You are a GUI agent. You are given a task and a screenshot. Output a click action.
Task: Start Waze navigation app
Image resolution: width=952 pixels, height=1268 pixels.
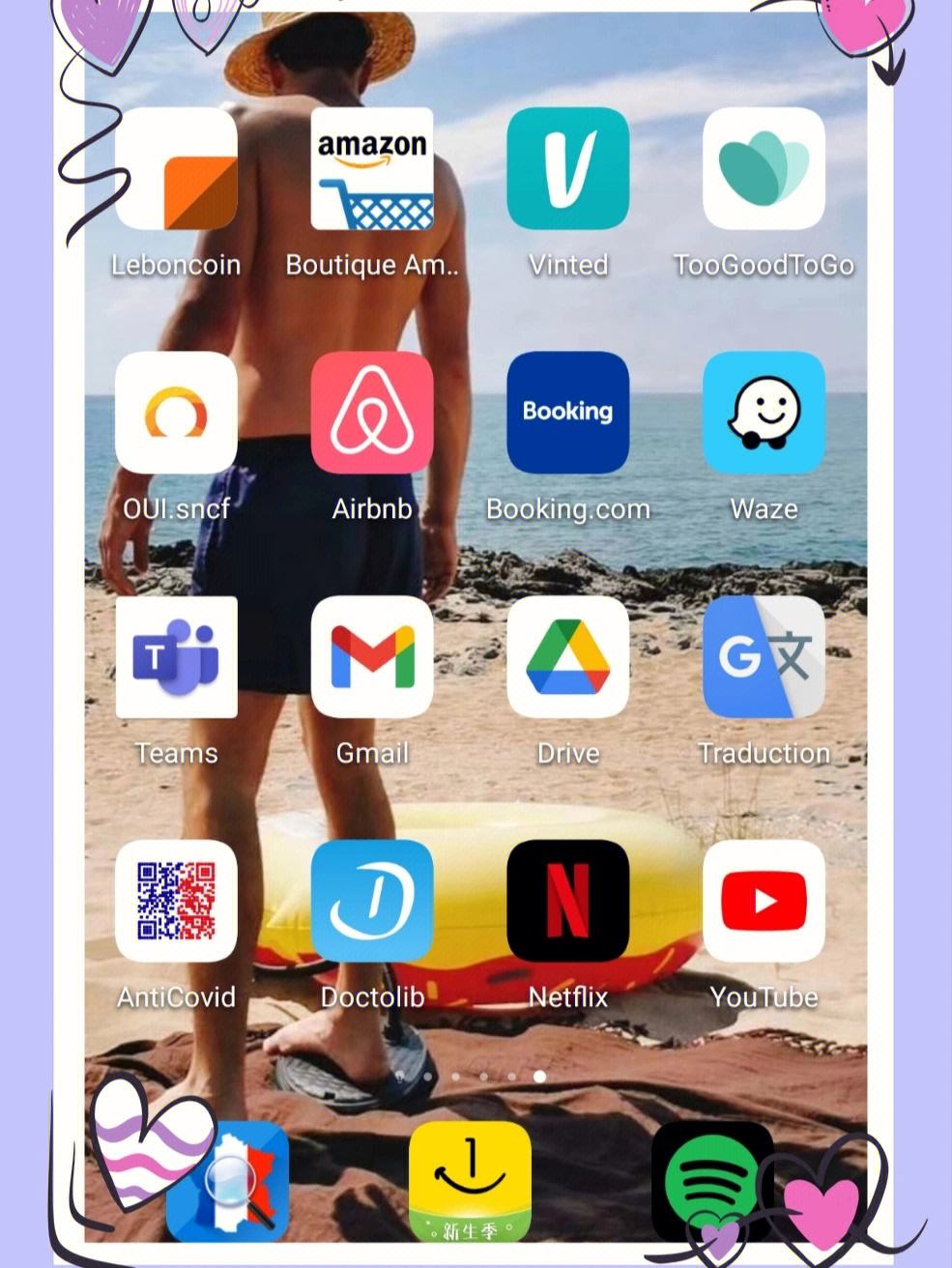pos(764,413)
